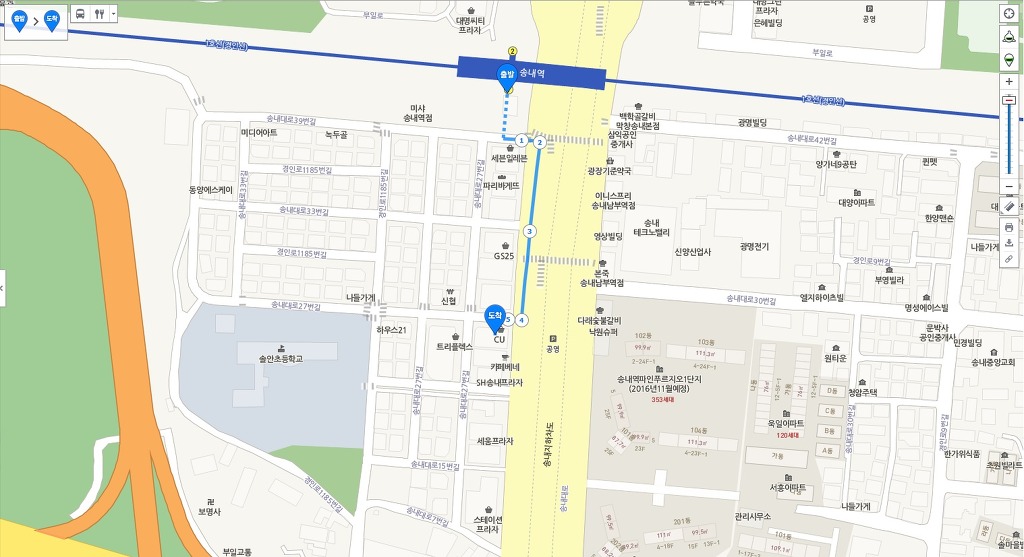
Task: Tap the 도착 destination pin in the route box
Action: [52, 19]
